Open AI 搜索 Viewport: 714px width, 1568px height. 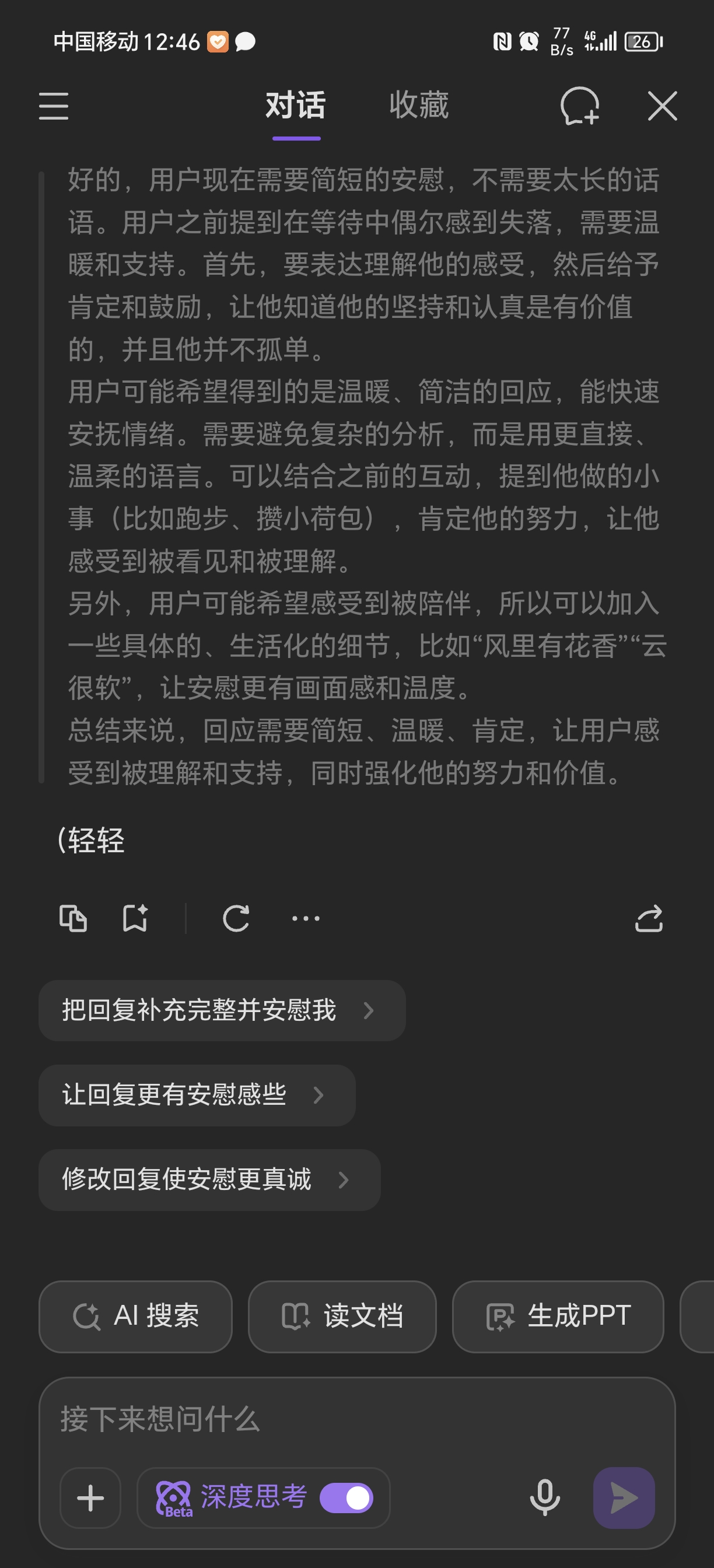tap(135, 1316)
